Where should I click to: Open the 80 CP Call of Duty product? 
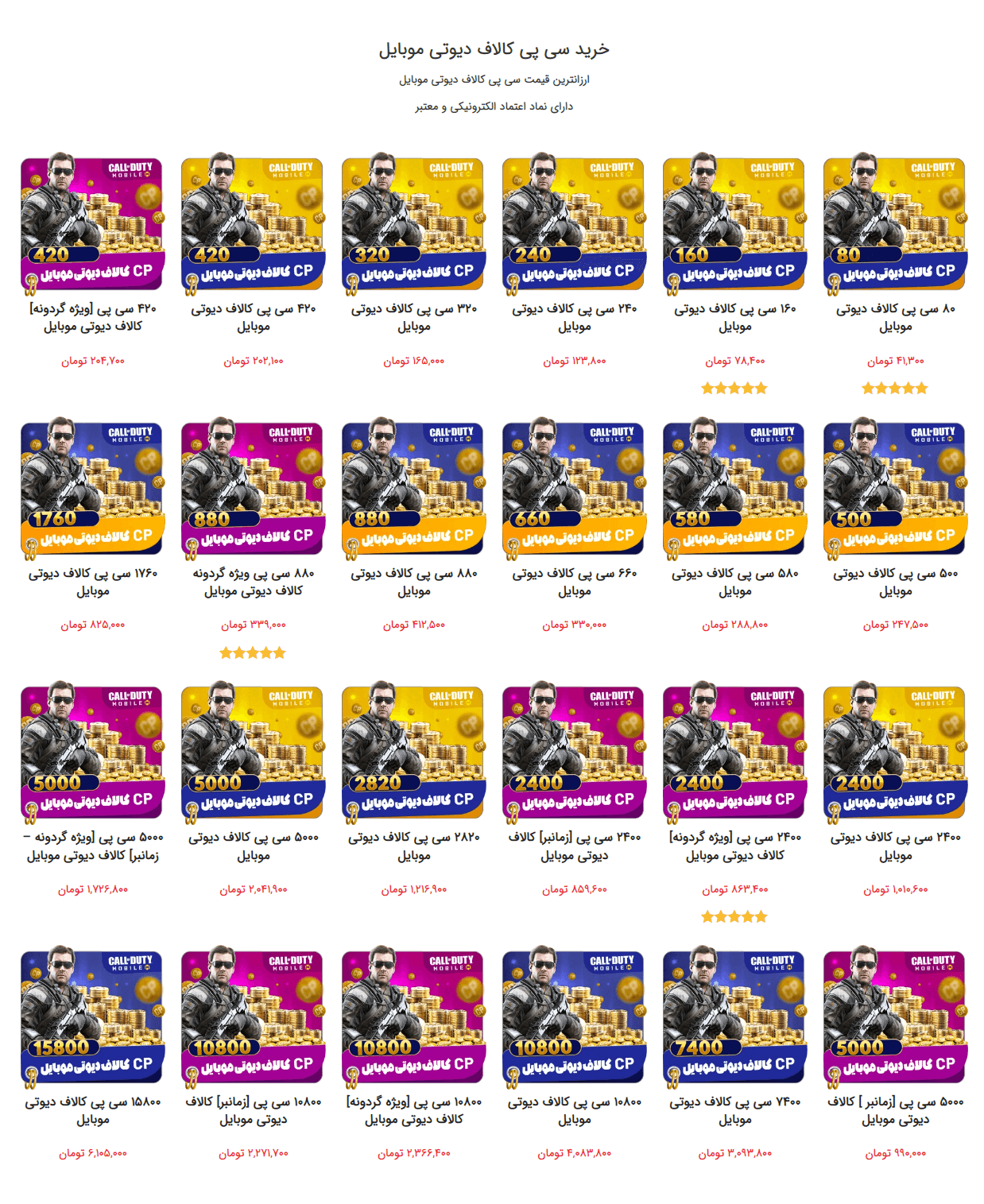895,223
